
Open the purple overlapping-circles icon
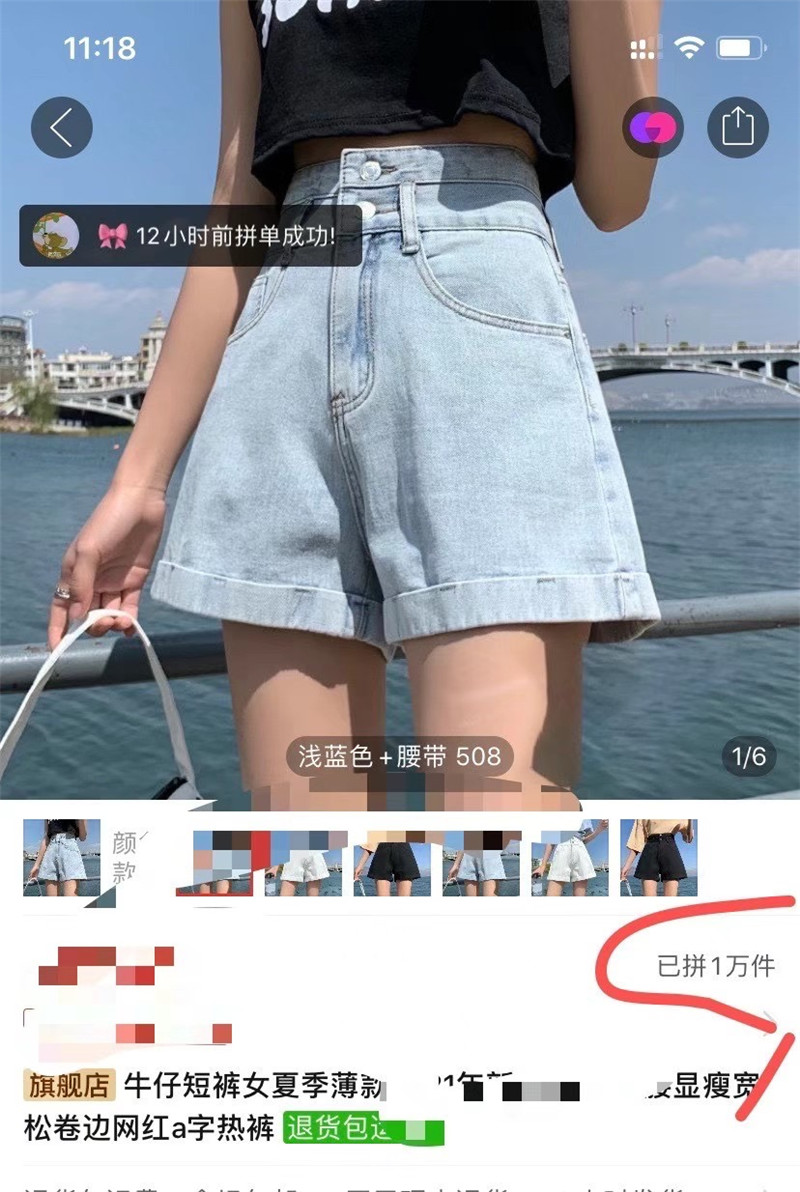point(651,127)
